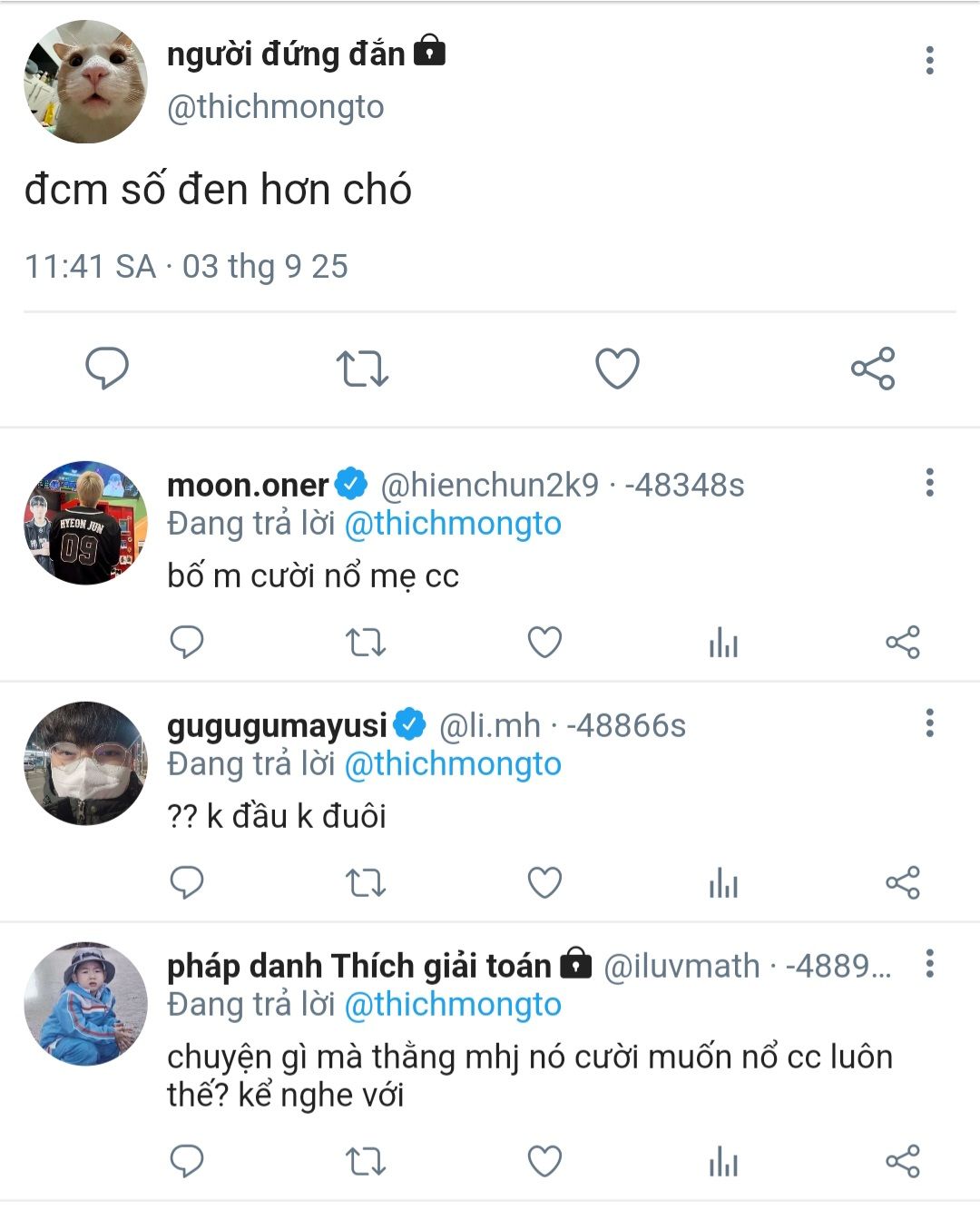980x1210 pixels.
Task: Open @thichmongto link in @iluvmath's reply
Action: click(453, 1005)
